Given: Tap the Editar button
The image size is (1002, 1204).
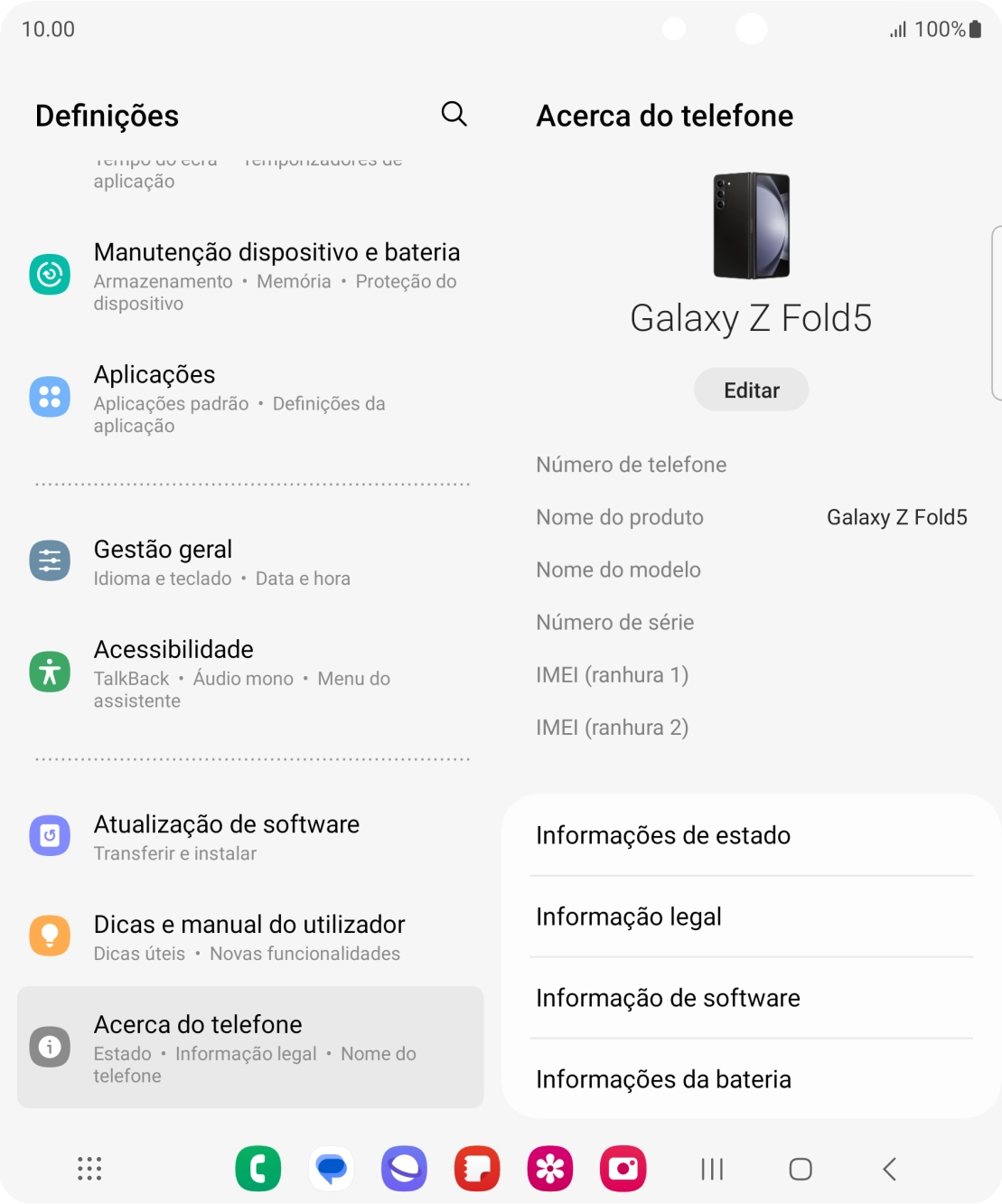Looking at the screenshot, I should [x=751, y=389].
